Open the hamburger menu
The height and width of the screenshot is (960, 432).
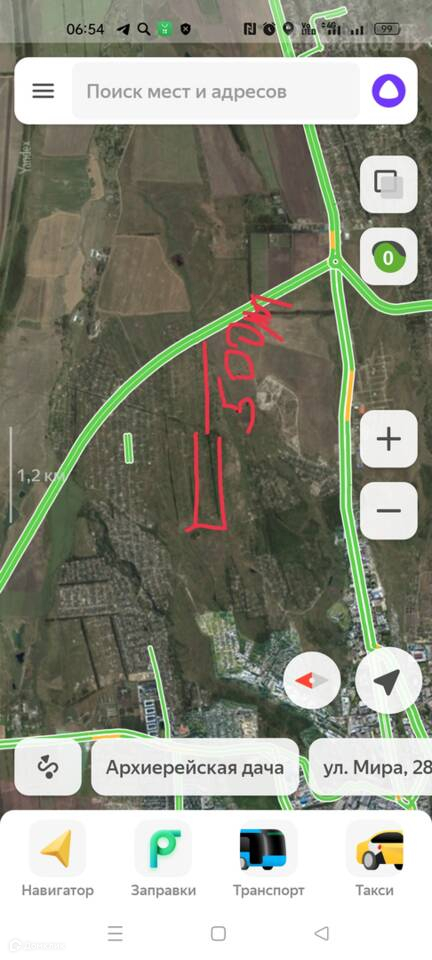pyautogui.click(x=43, y=92)
